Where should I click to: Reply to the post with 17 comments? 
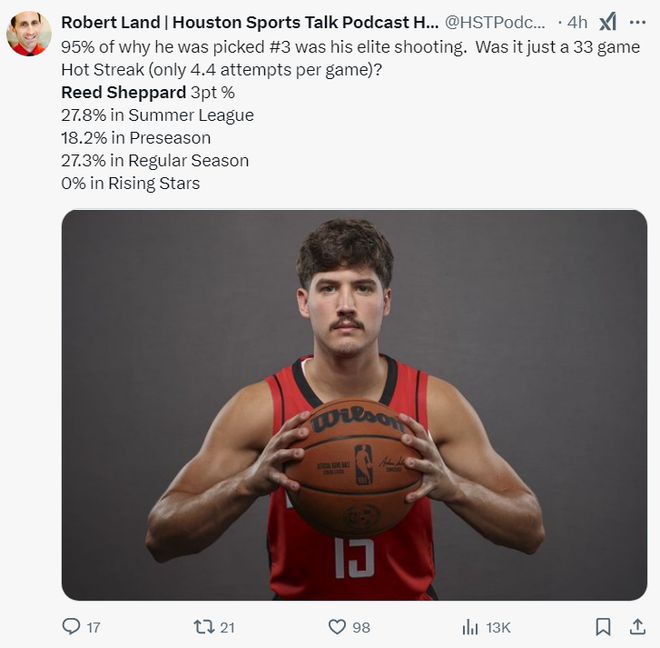pyautogui.click(x=72, y=627)
